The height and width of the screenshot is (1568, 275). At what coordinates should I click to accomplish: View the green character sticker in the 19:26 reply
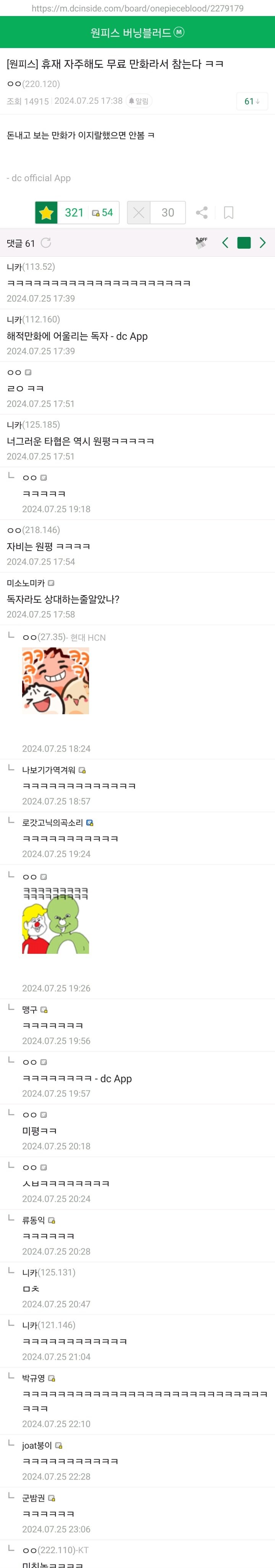tap(55, 920)
